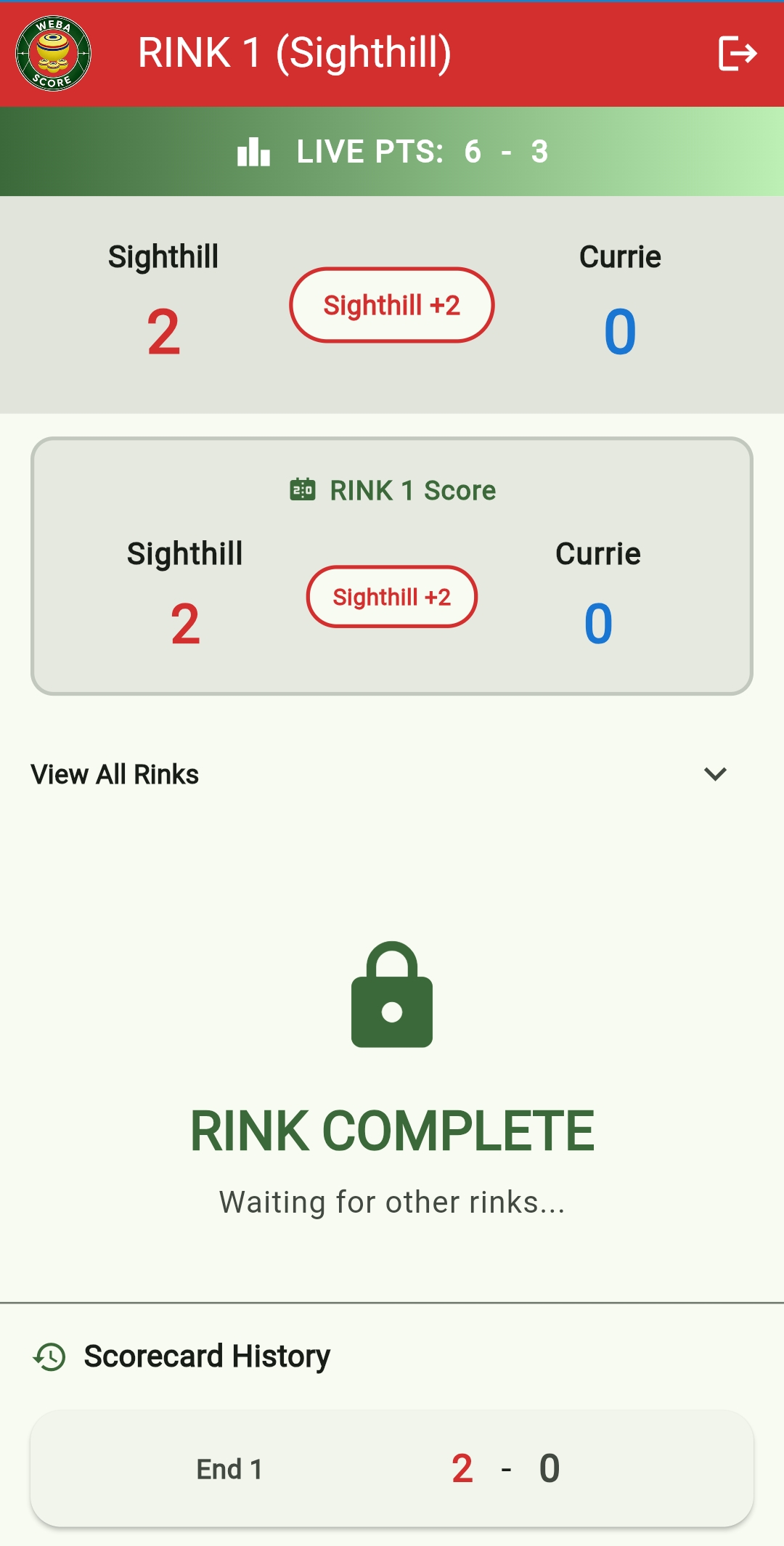Collapse the Scorecard History section
This screenshot has height=1546, width=784.
pos(207,1356)
